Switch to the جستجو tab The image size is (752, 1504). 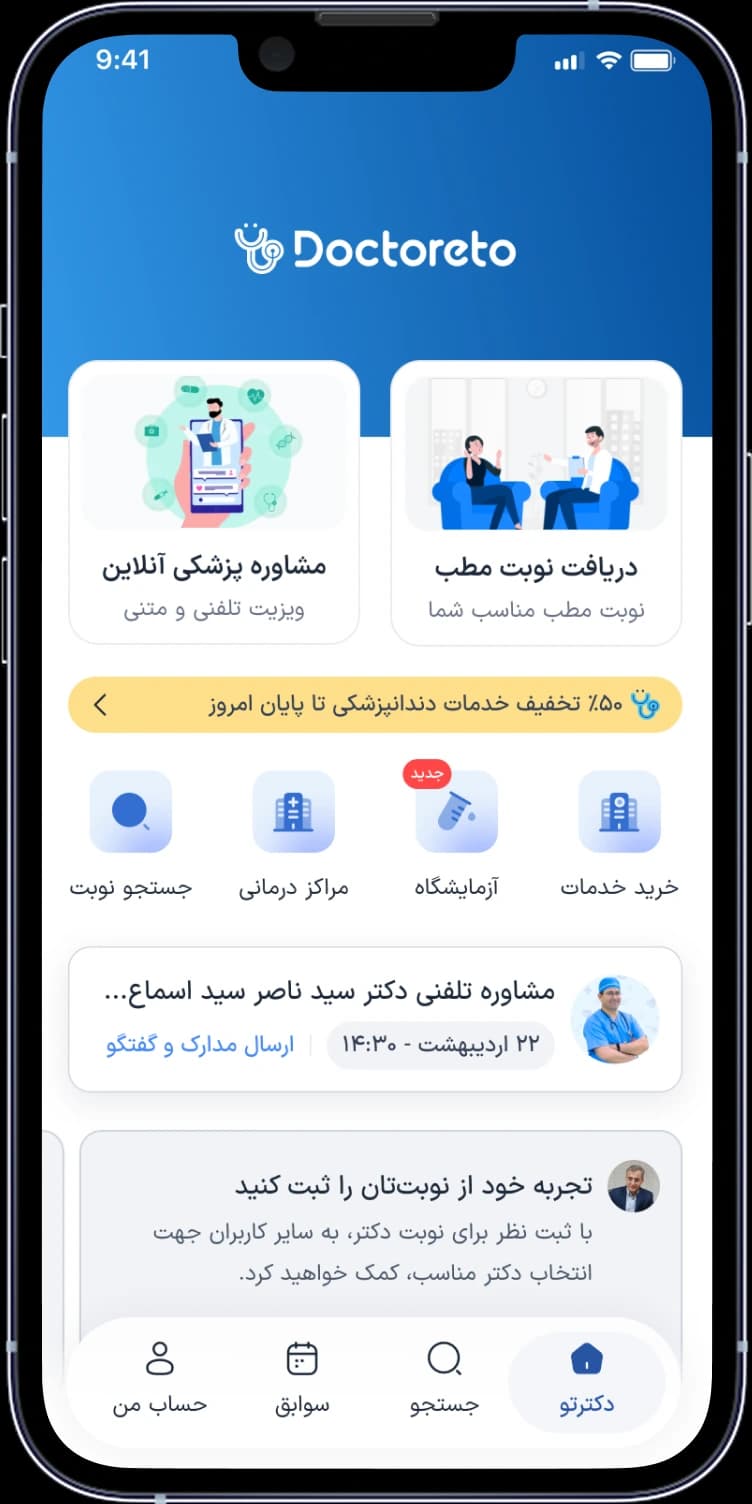pos(444,1381)
